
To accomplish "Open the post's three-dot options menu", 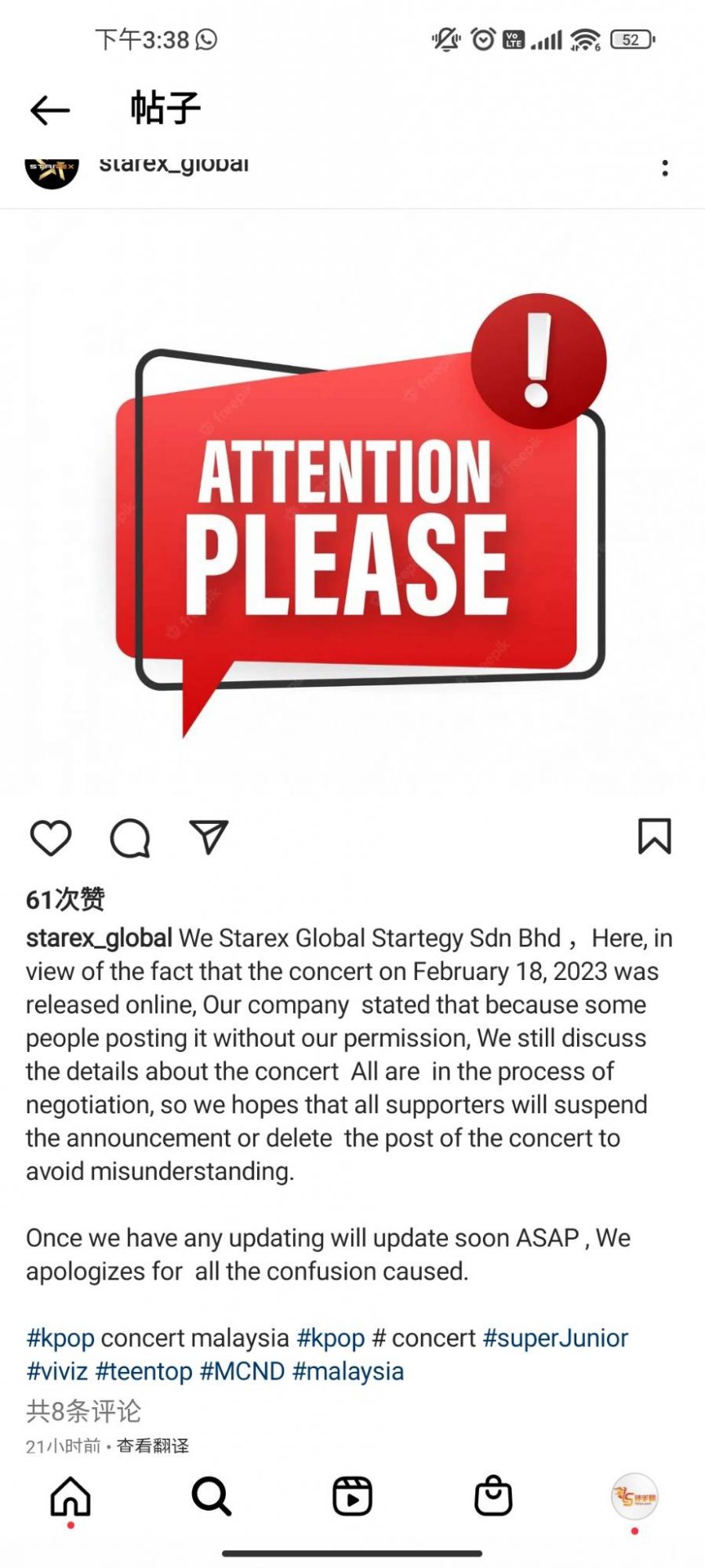I will pos(664,168).
